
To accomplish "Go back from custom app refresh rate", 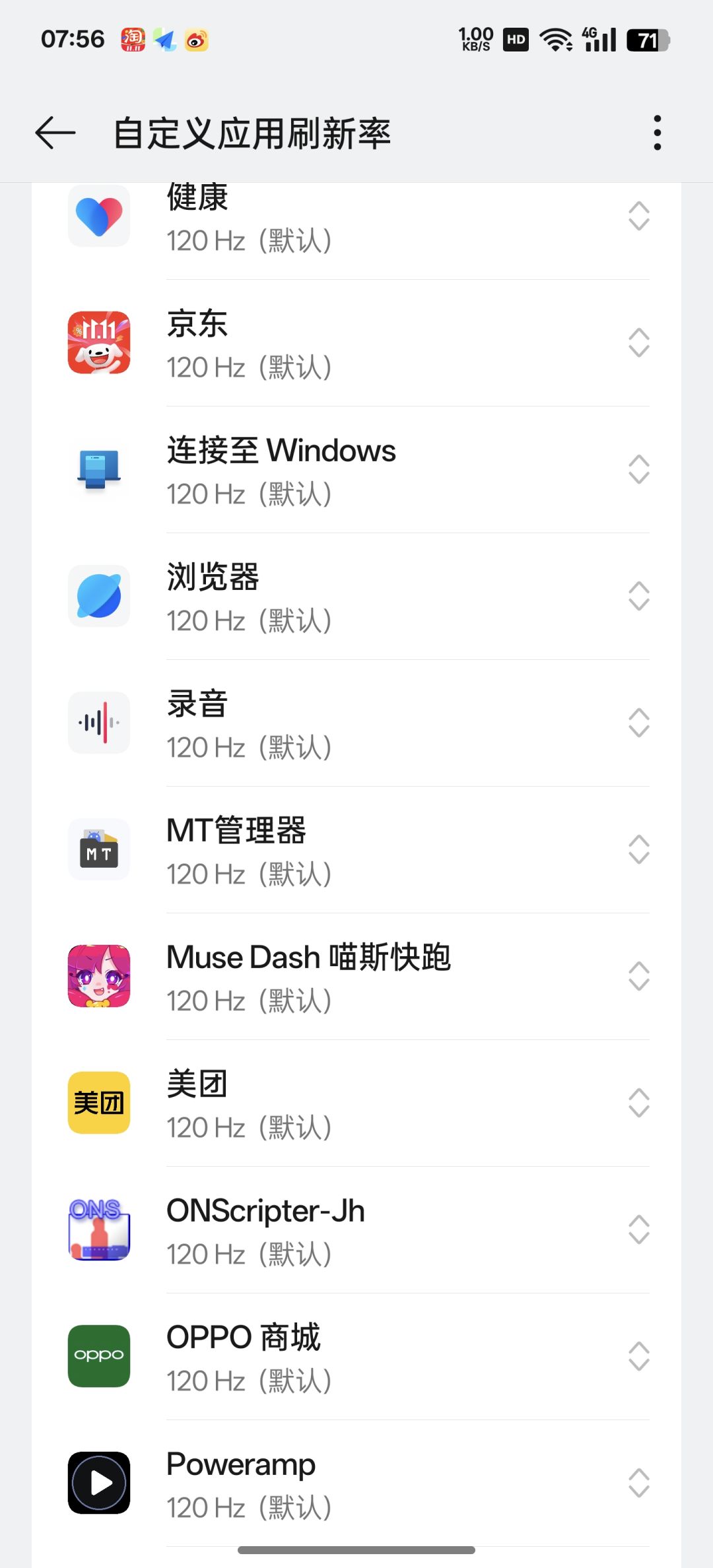I will (x=55, y=133).
